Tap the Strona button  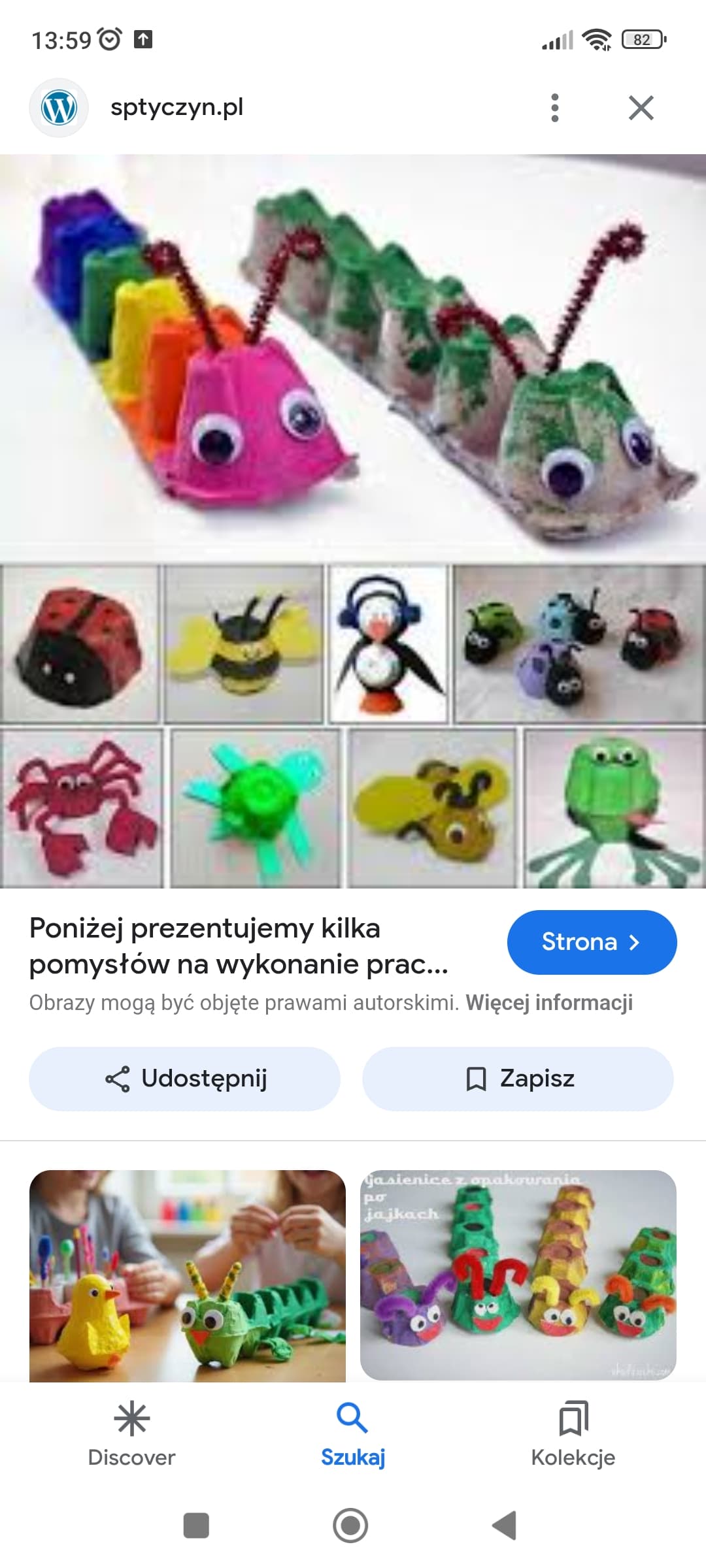point(592,942)
